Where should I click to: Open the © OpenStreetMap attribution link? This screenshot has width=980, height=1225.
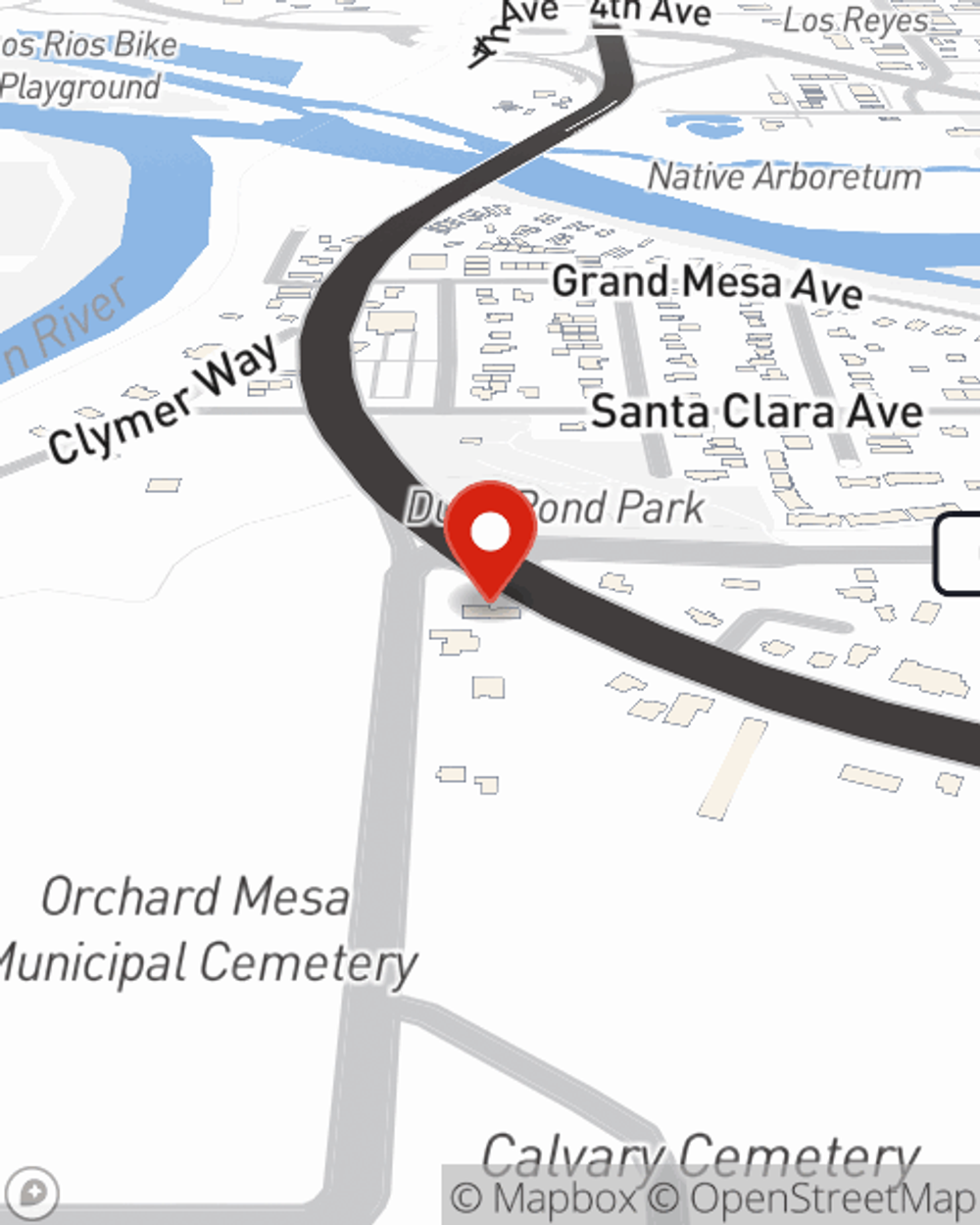pyautogui.click(x=811, y=1198)
